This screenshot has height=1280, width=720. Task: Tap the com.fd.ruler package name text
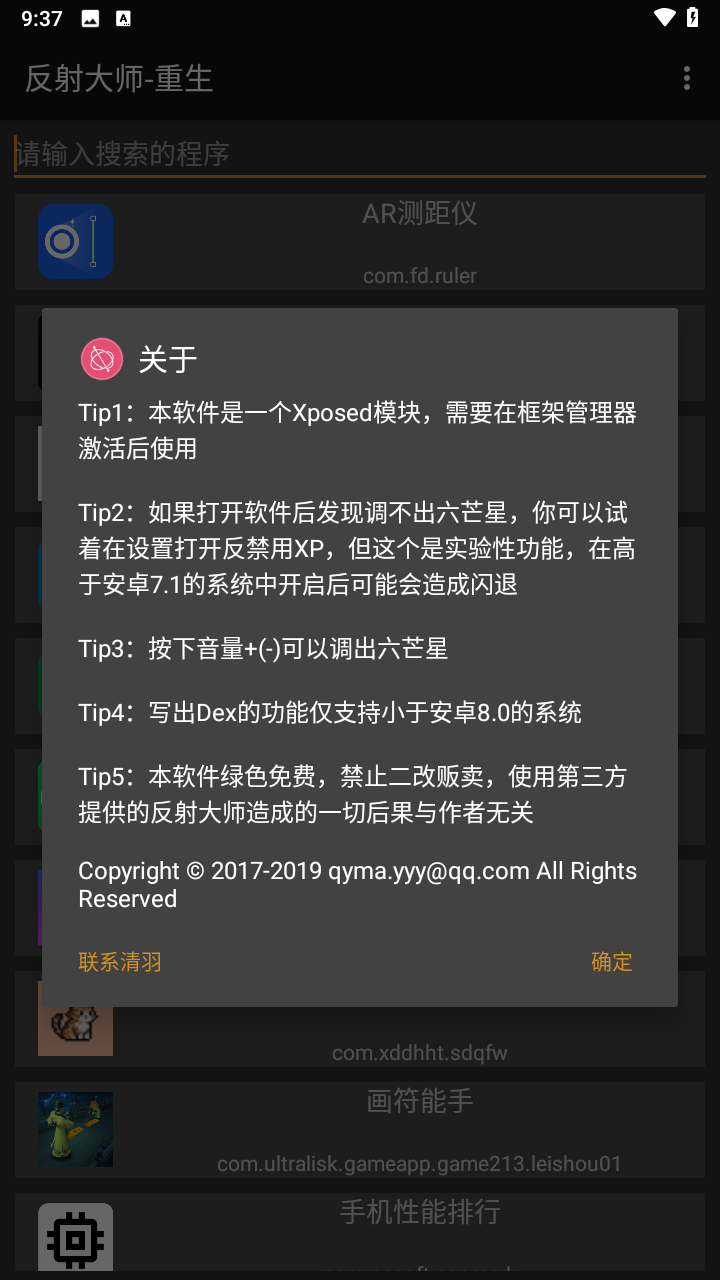pyautogui.click(x=420, y=275)
